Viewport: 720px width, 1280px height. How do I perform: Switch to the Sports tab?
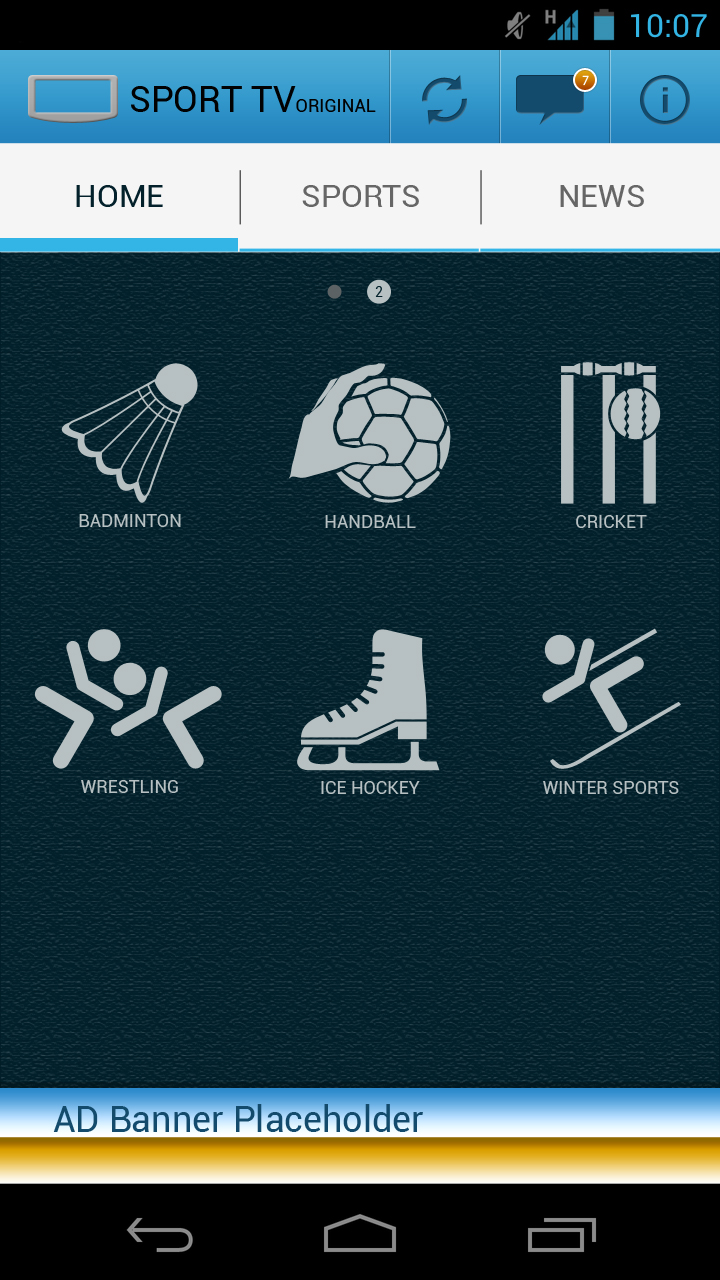(360, 196)
